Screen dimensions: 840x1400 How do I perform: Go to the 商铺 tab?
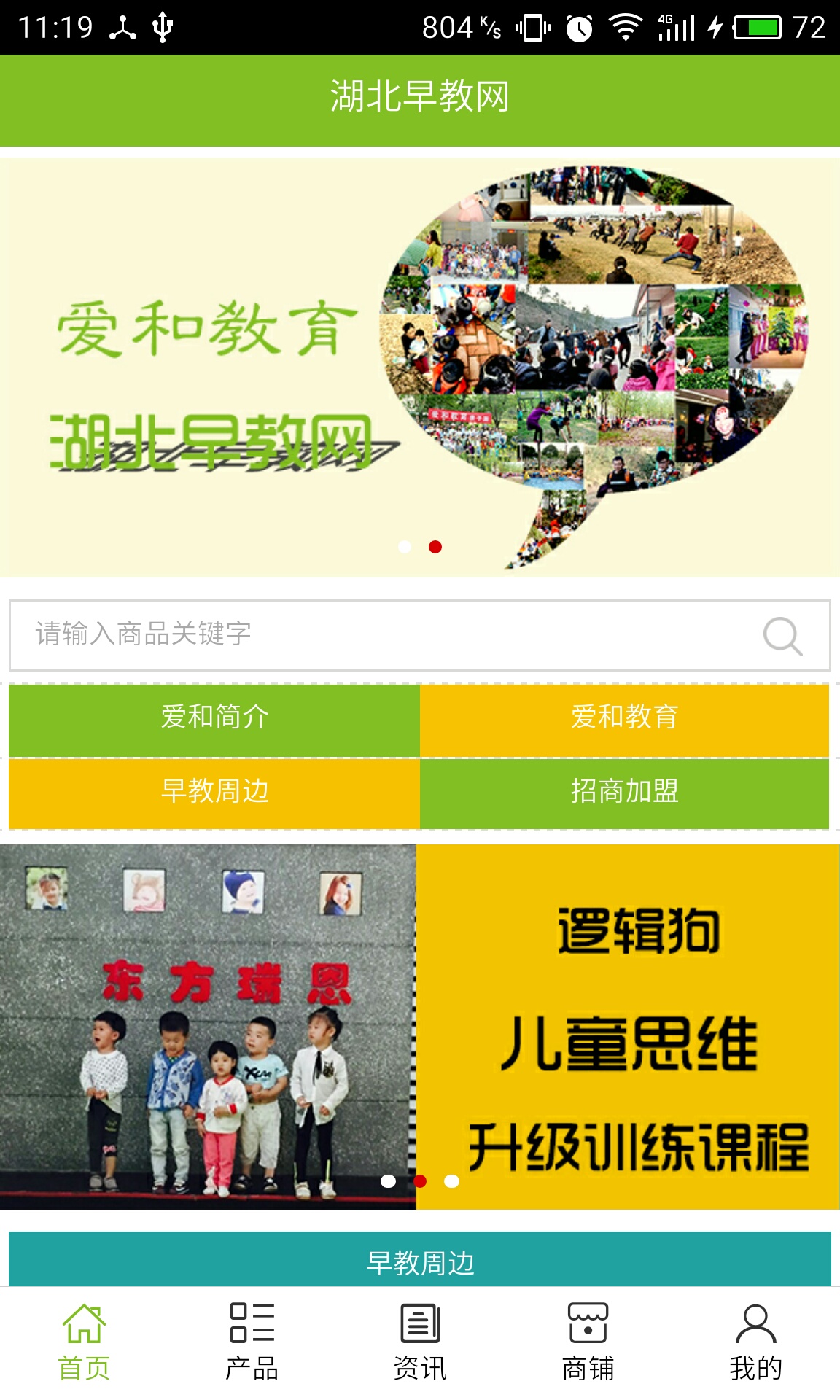coord(588,1342)
